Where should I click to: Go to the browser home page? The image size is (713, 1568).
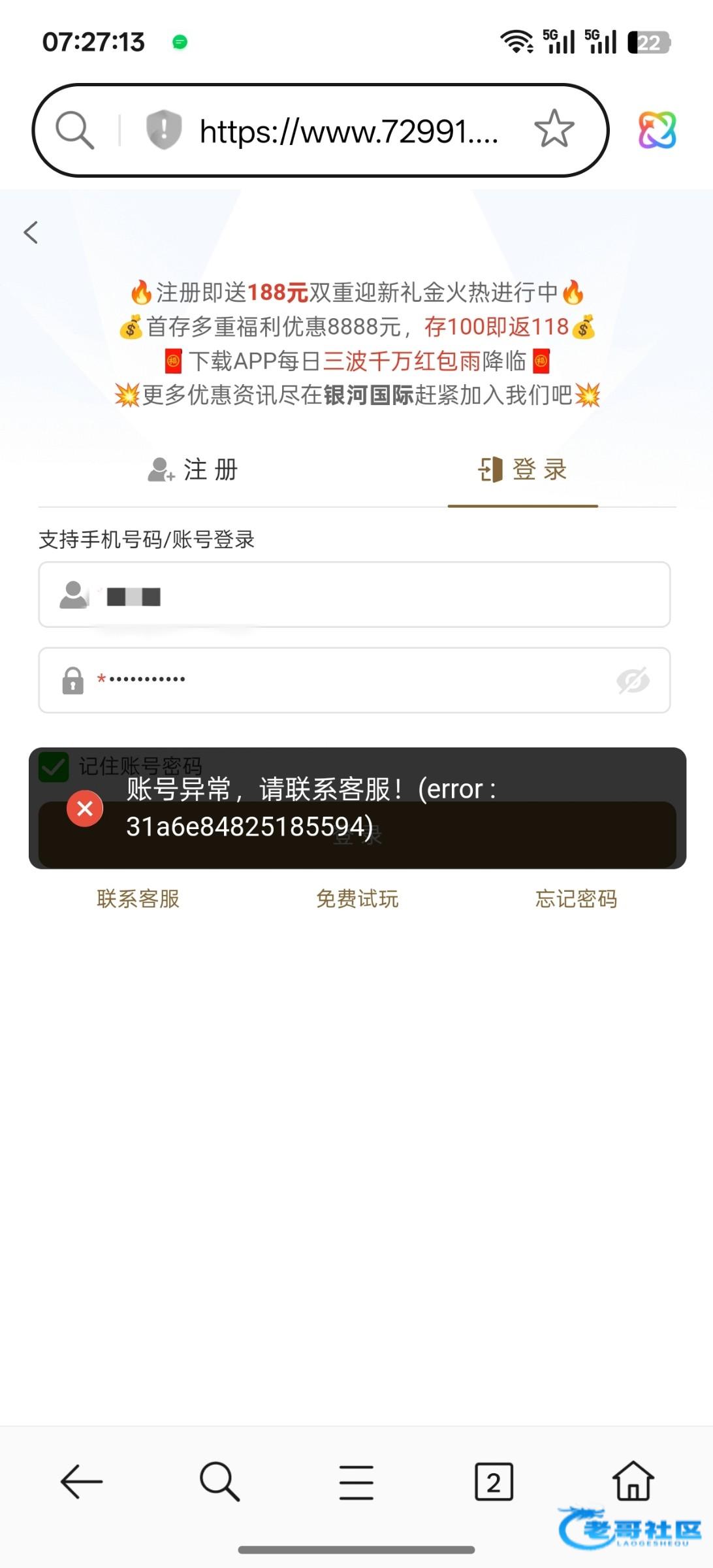(633, 1480)
